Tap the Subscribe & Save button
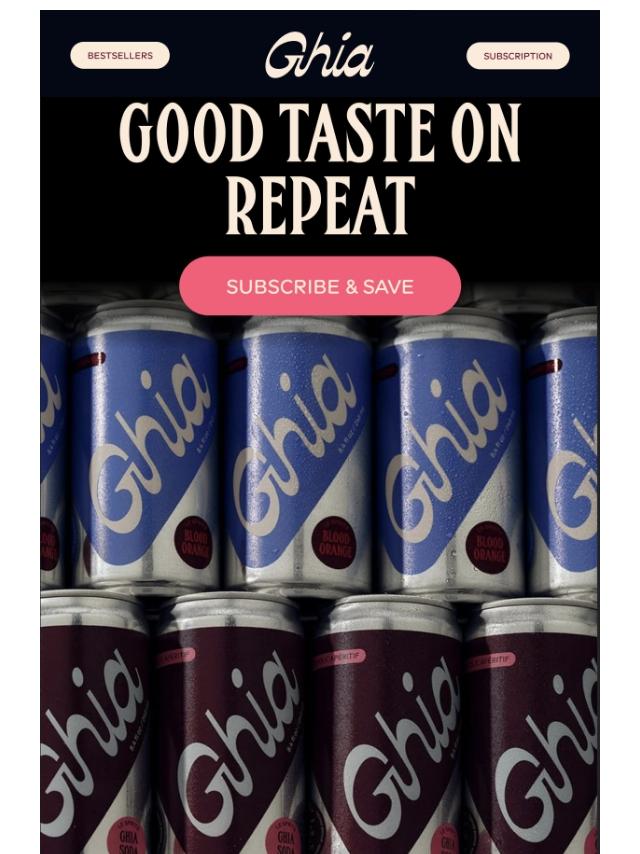 [320, 286]
